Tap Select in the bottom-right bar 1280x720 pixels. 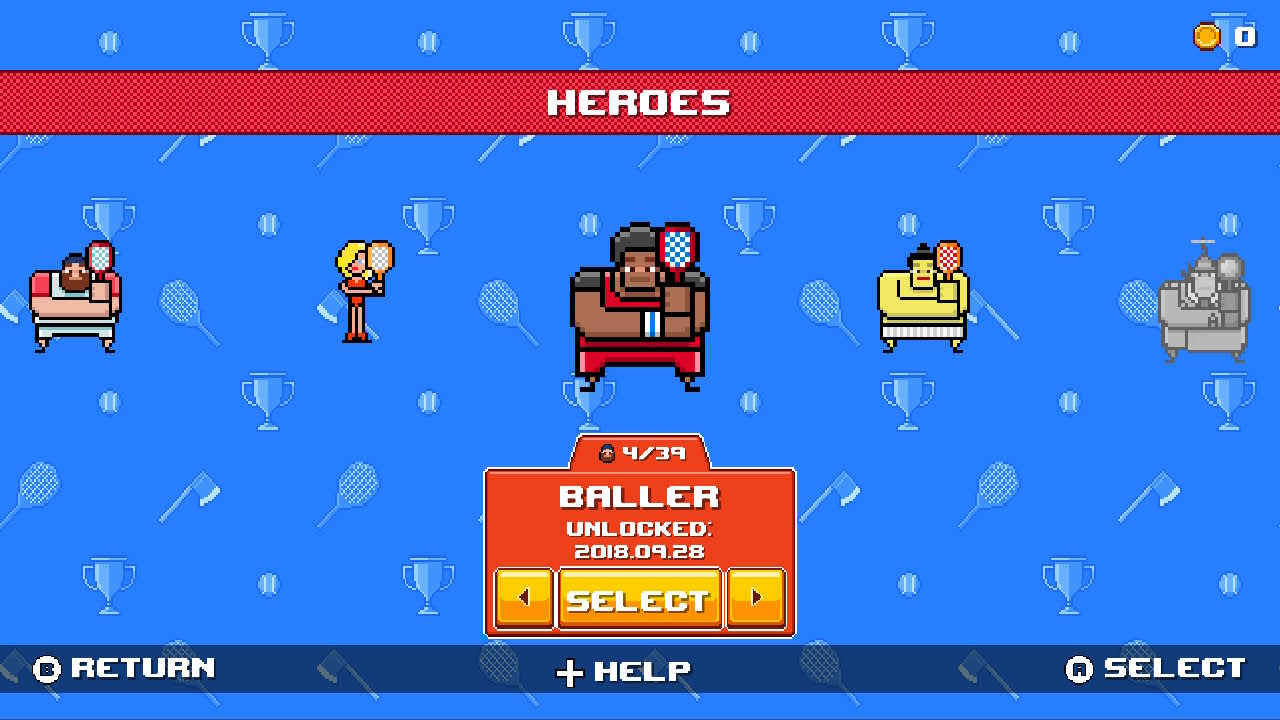(1156, 668)
